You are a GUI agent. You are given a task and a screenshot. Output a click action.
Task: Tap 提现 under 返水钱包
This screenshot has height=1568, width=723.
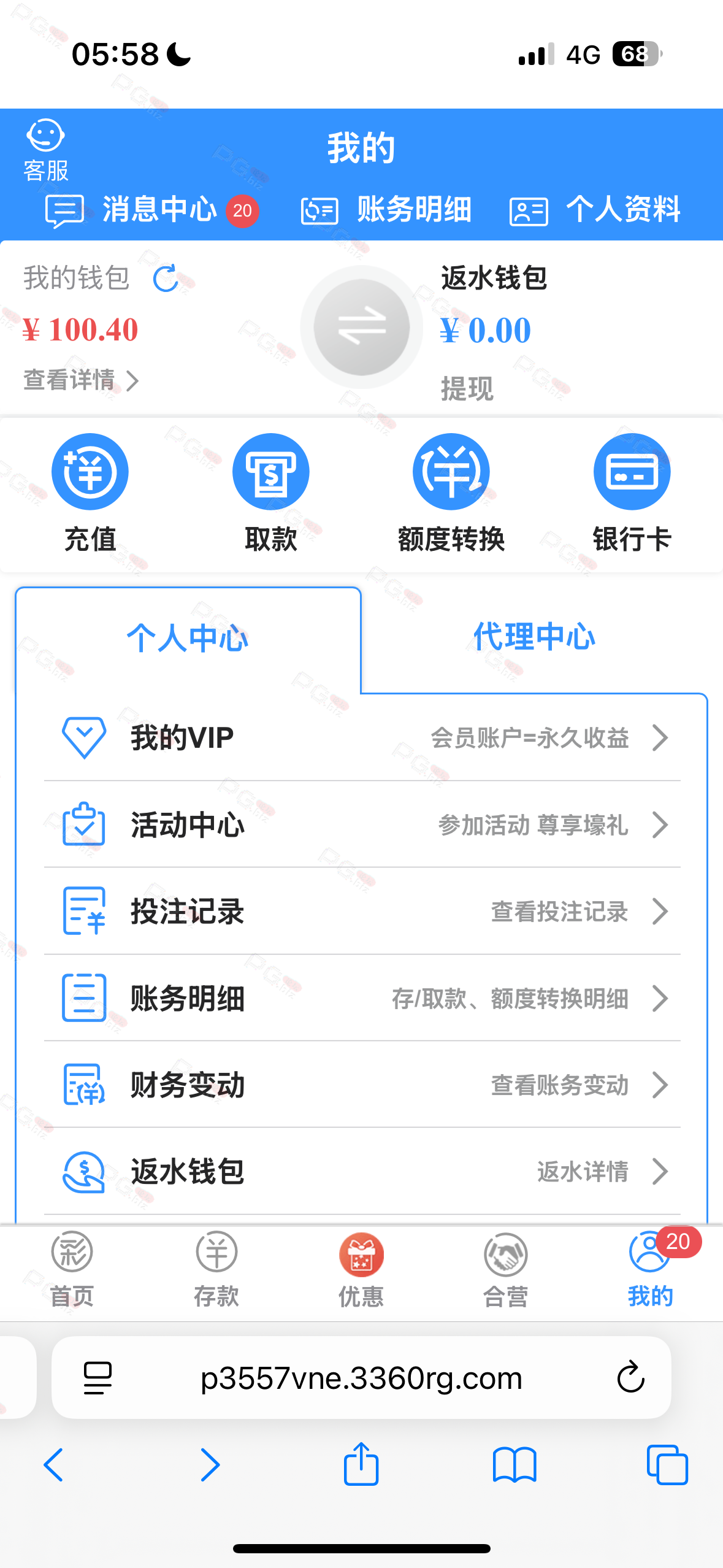point(467,388)
